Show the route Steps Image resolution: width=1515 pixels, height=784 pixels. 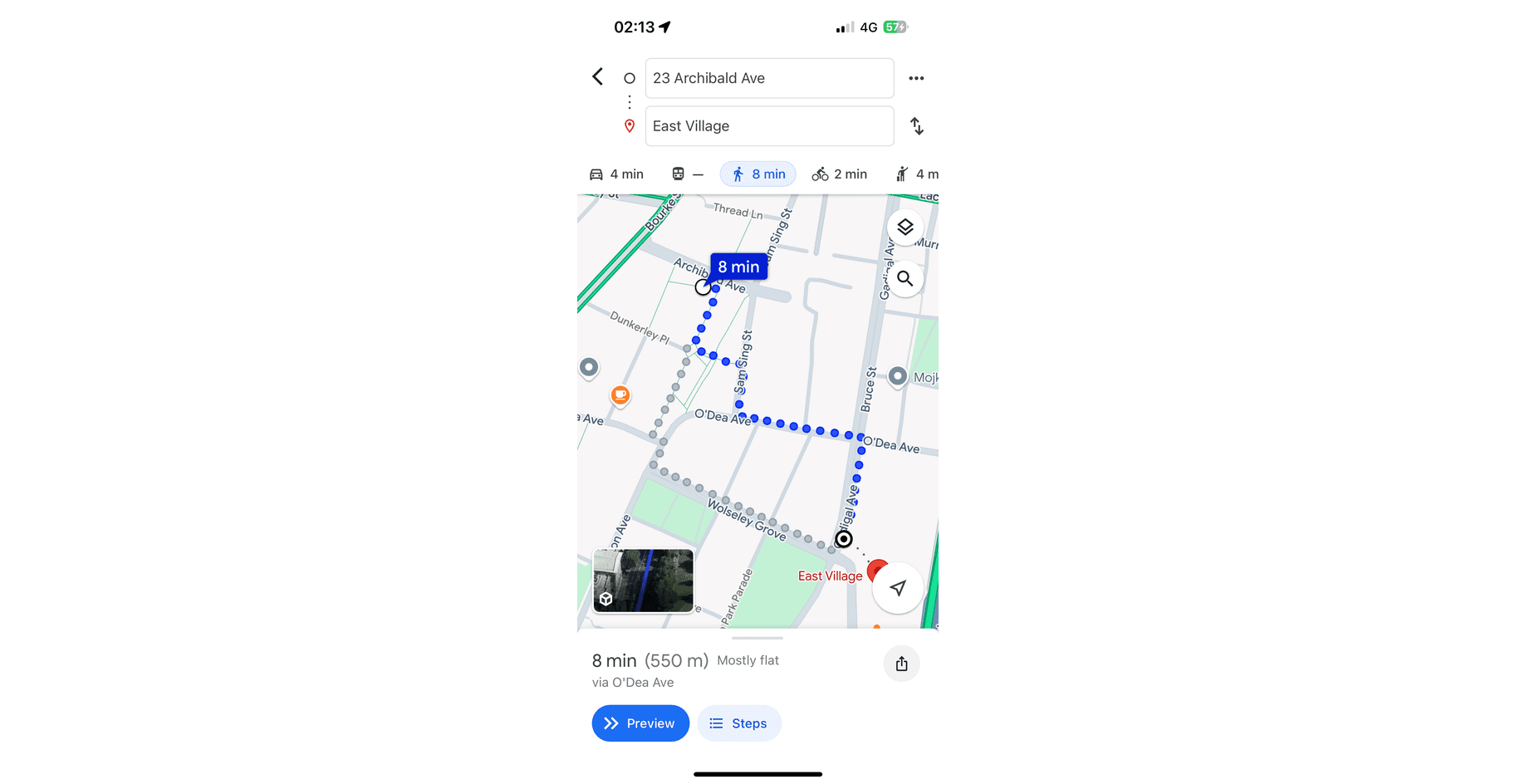[x=738, y=723]
